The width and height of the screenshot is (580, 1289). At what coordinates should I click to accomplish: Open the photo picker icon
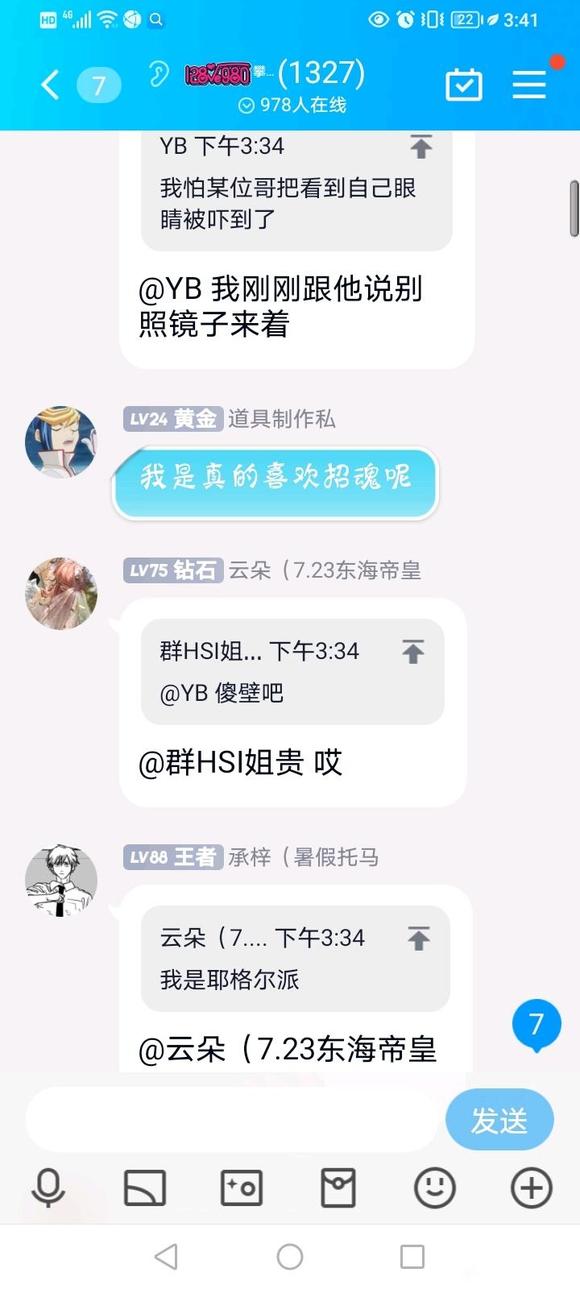(x=241, y=1188)
